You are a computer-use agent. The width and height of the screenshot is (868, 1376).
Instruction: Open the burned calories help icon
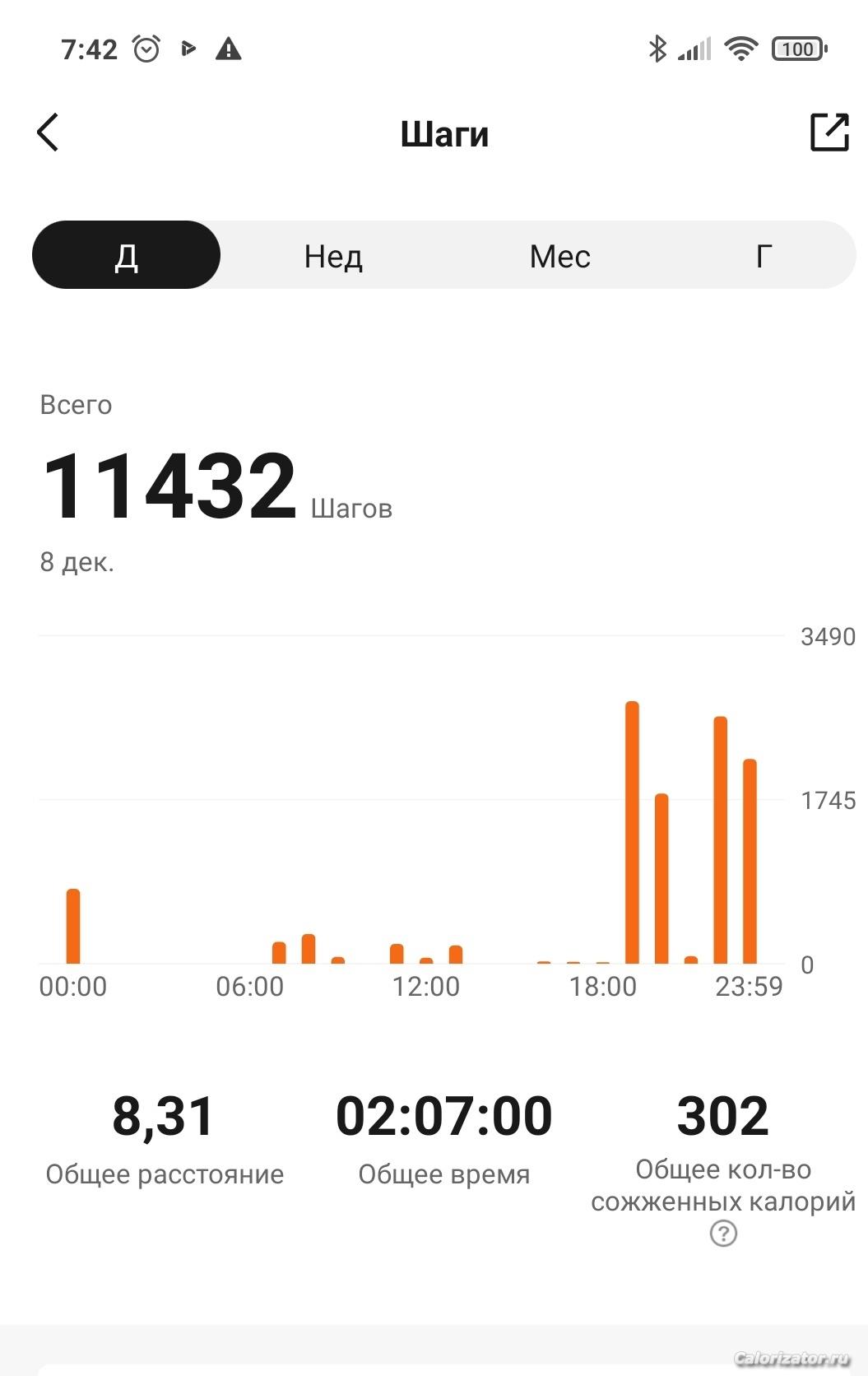pyautogui.click(x=723, y=1234)
